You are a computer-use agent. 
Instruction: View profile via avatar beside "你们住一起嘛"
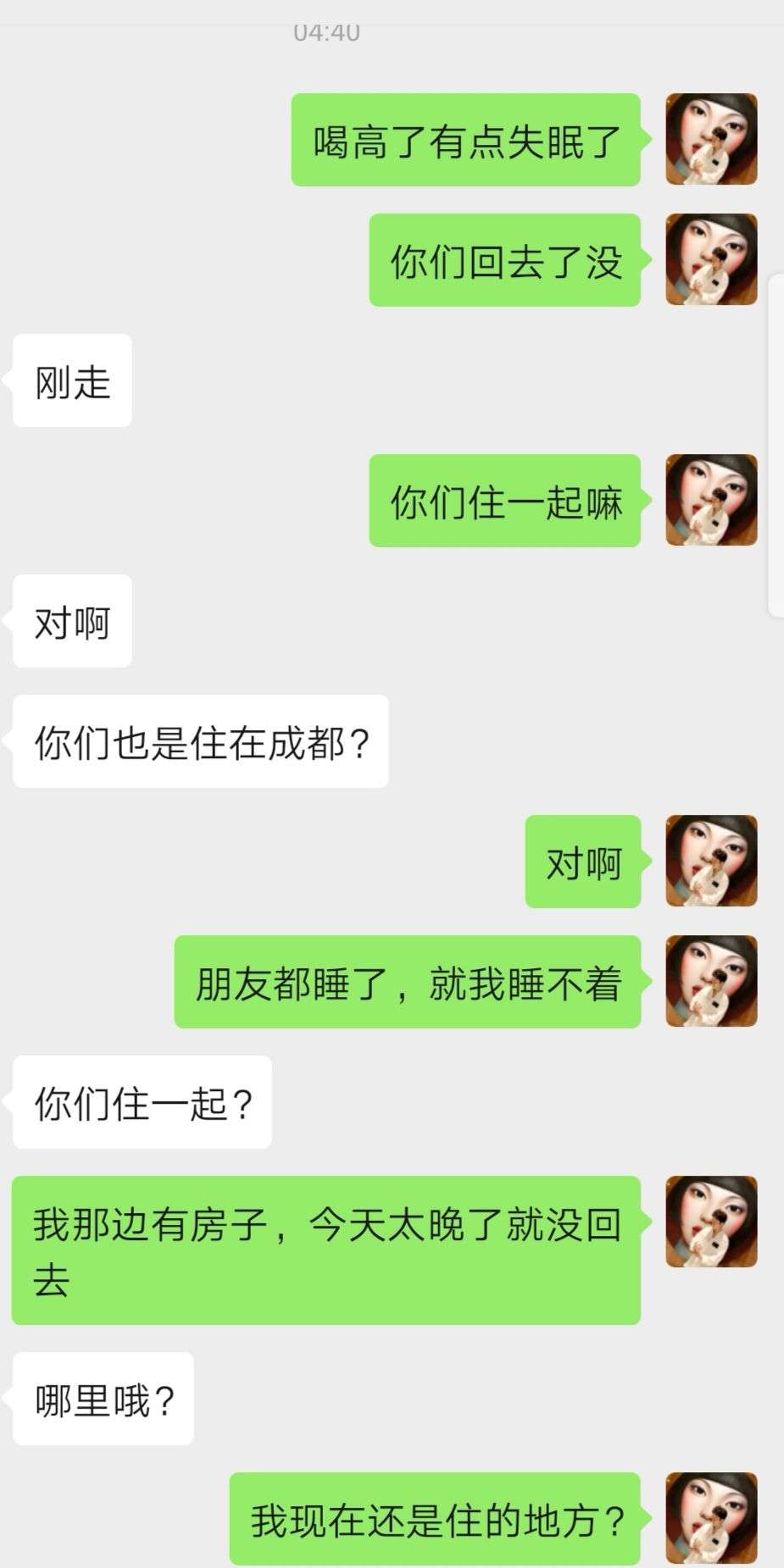click(710, 500)
